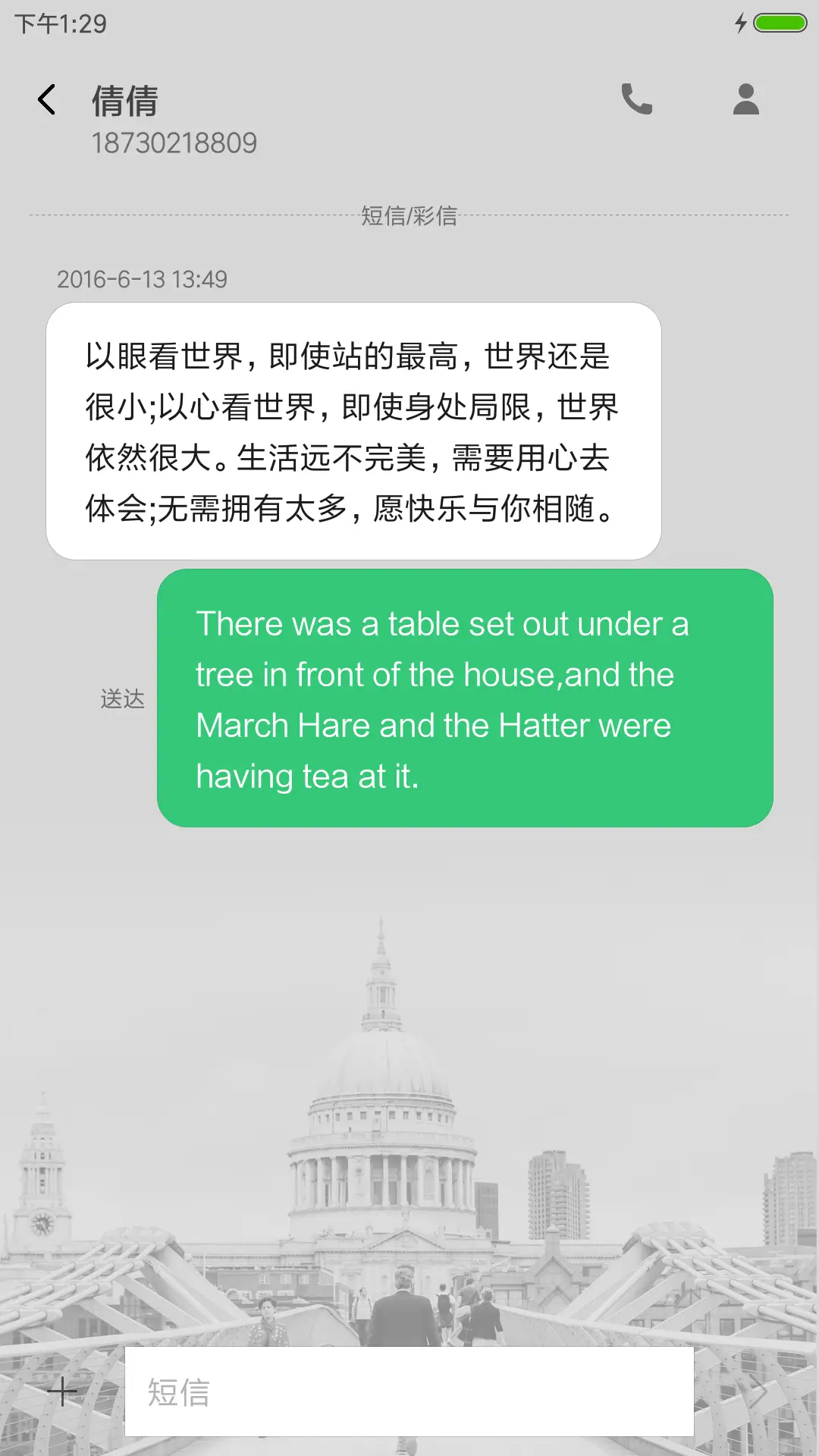The width and height of the screenshot is (819, 1456).
Task: Go back to the message list
Action: tap(47, 99)
